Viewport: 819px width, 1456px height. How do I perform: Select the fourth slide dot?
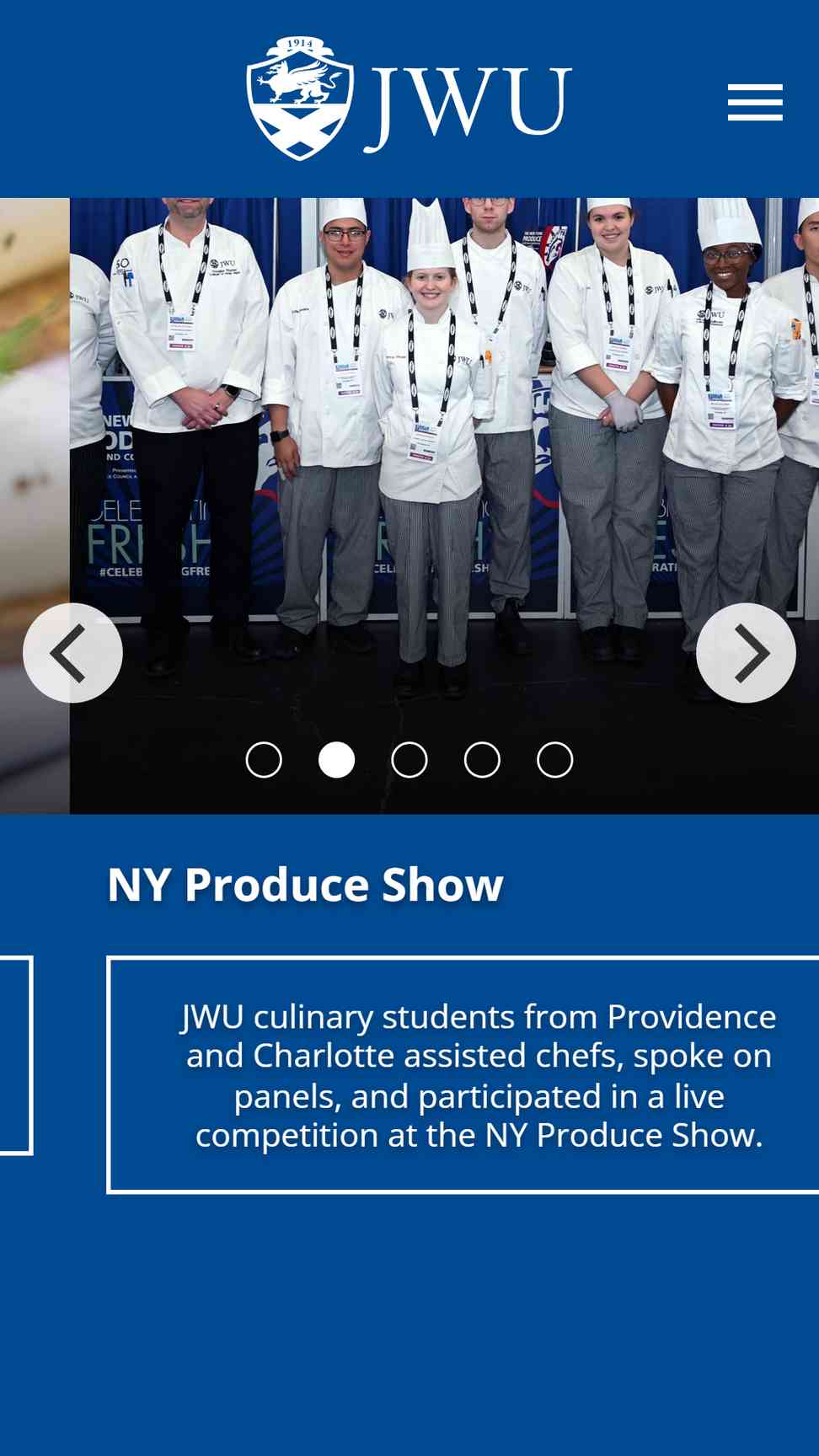point(482,760)
